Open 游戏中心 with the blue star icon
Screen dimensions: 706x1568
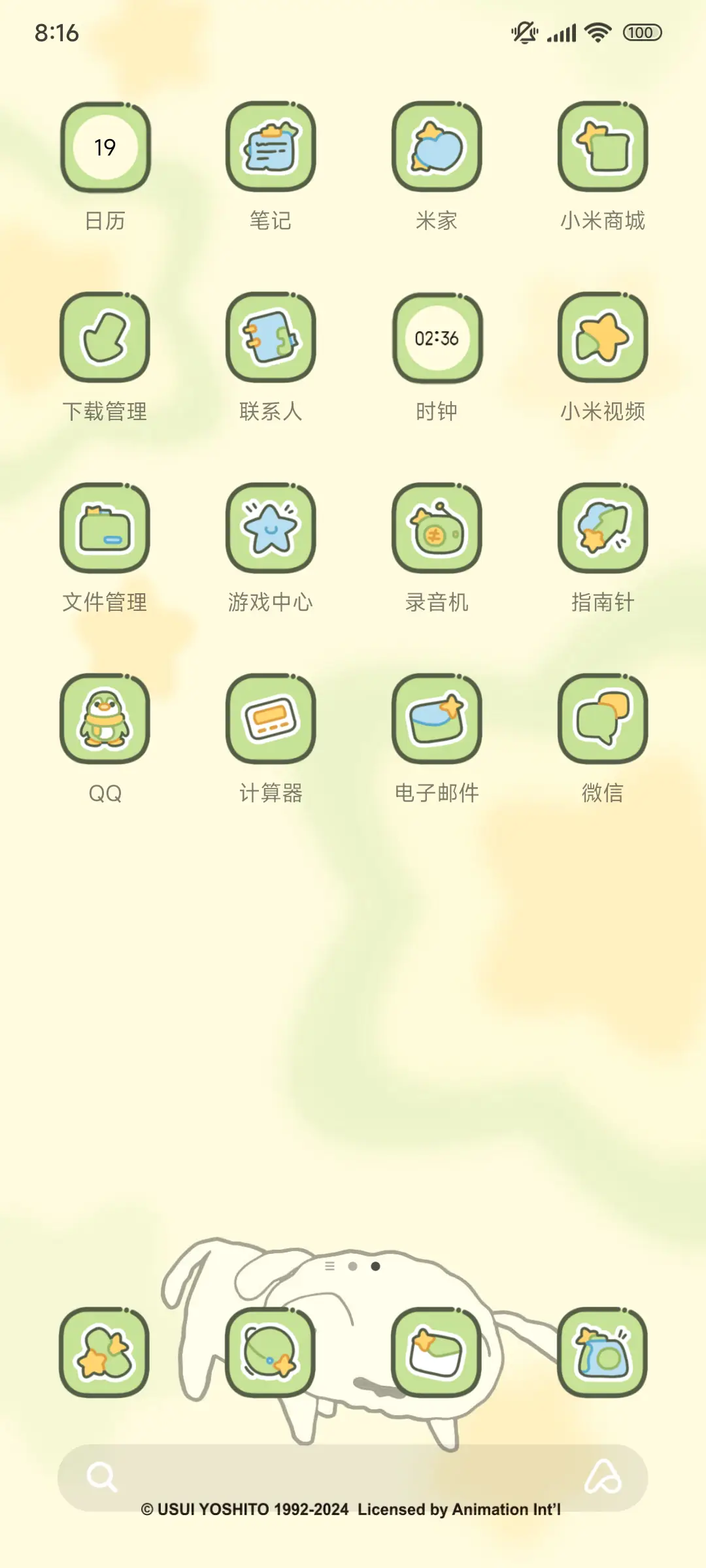point(271,529)
